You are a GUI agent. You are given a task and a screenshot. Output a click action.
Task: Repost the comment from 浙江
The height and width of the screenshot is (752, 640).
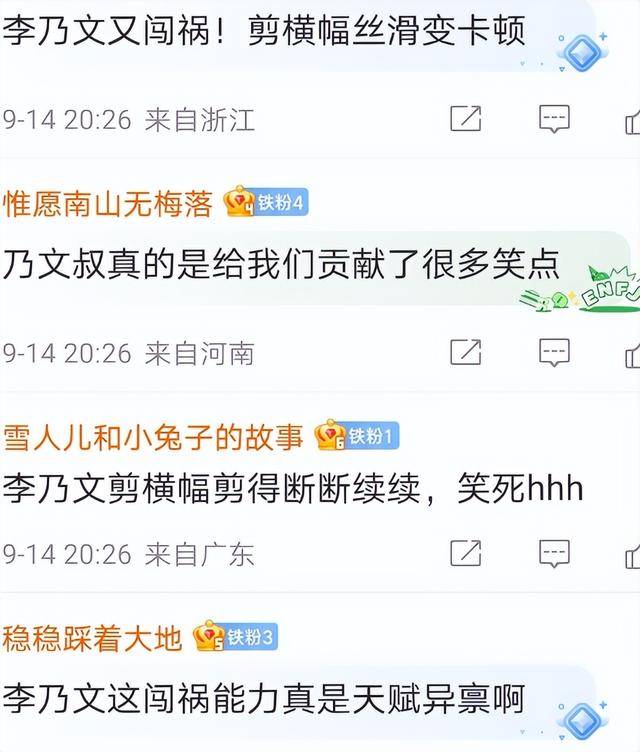pyautogui.click(x=465, y=119)
